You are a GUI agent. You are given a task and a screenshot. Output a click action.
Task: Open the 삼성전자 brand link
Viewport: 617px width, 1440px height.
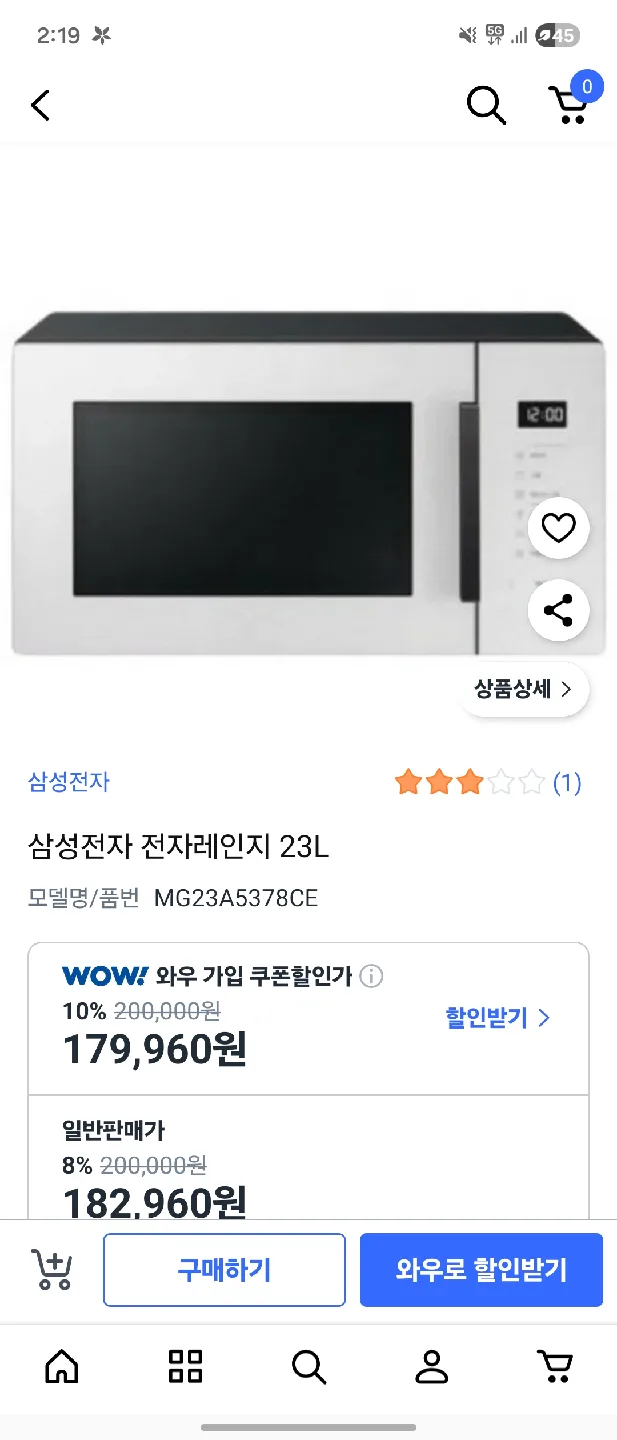coord(69,782)
